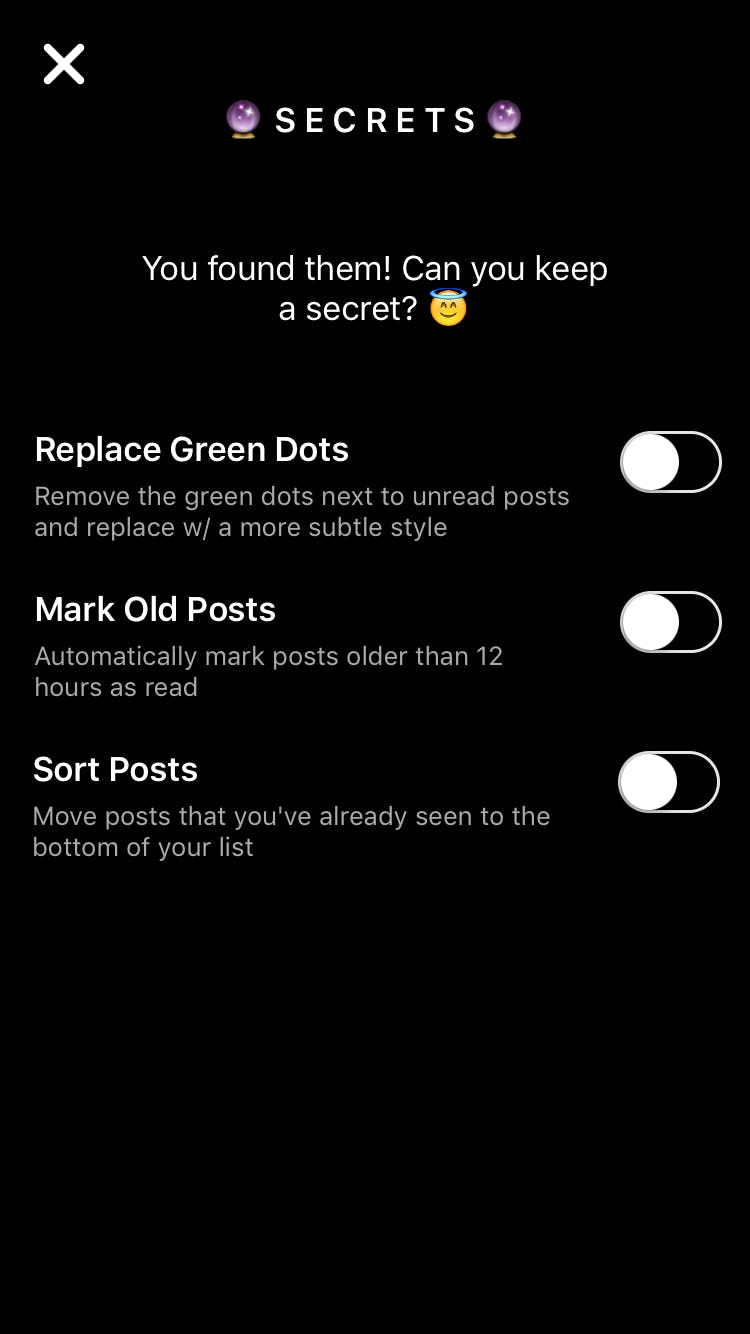
Task: Click the crystal ball emoji right of SECRETS
Action: 502,119
